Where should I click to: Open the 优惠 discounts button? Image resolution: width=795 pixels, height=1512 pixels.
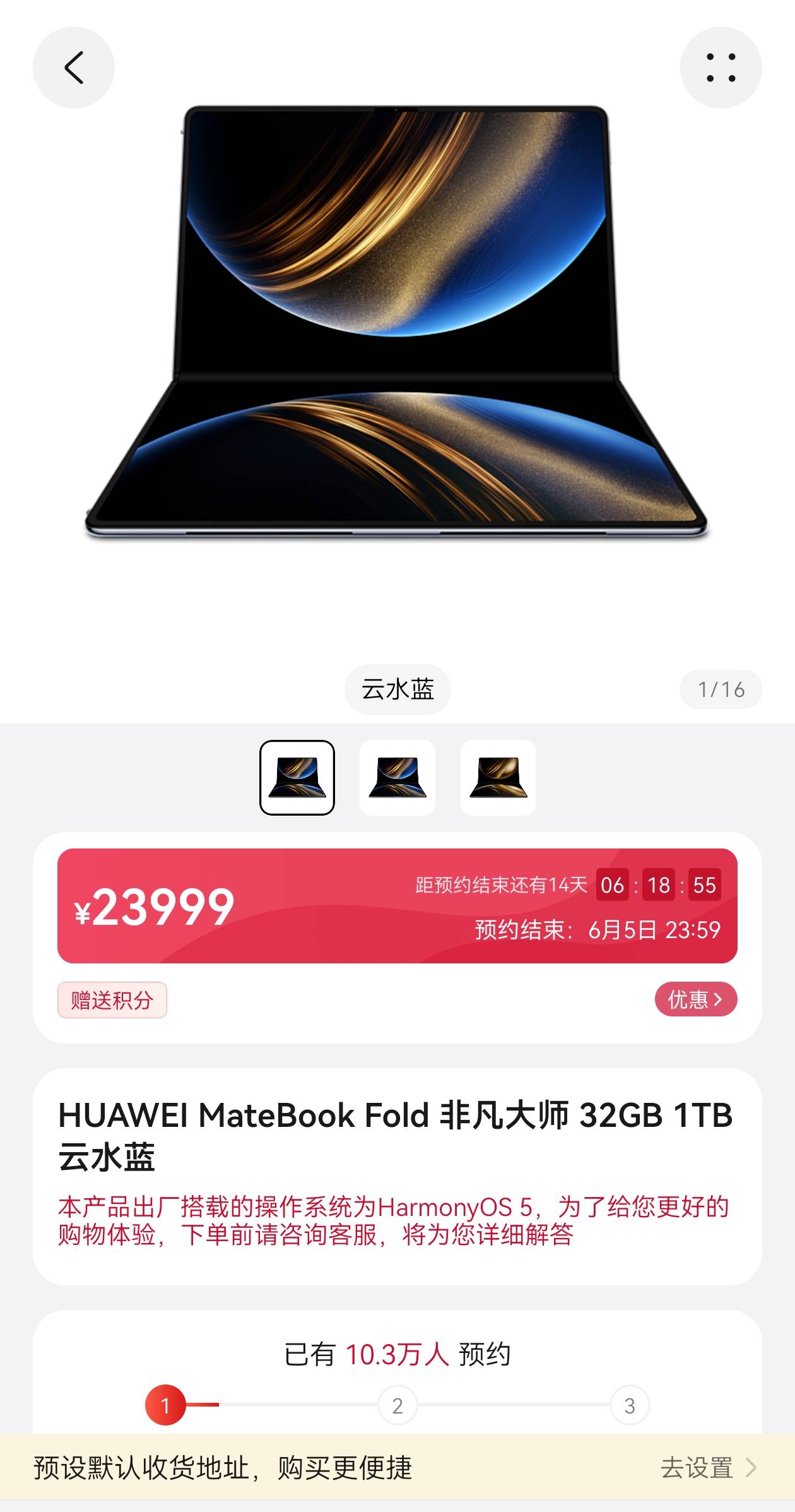(695, 999)
